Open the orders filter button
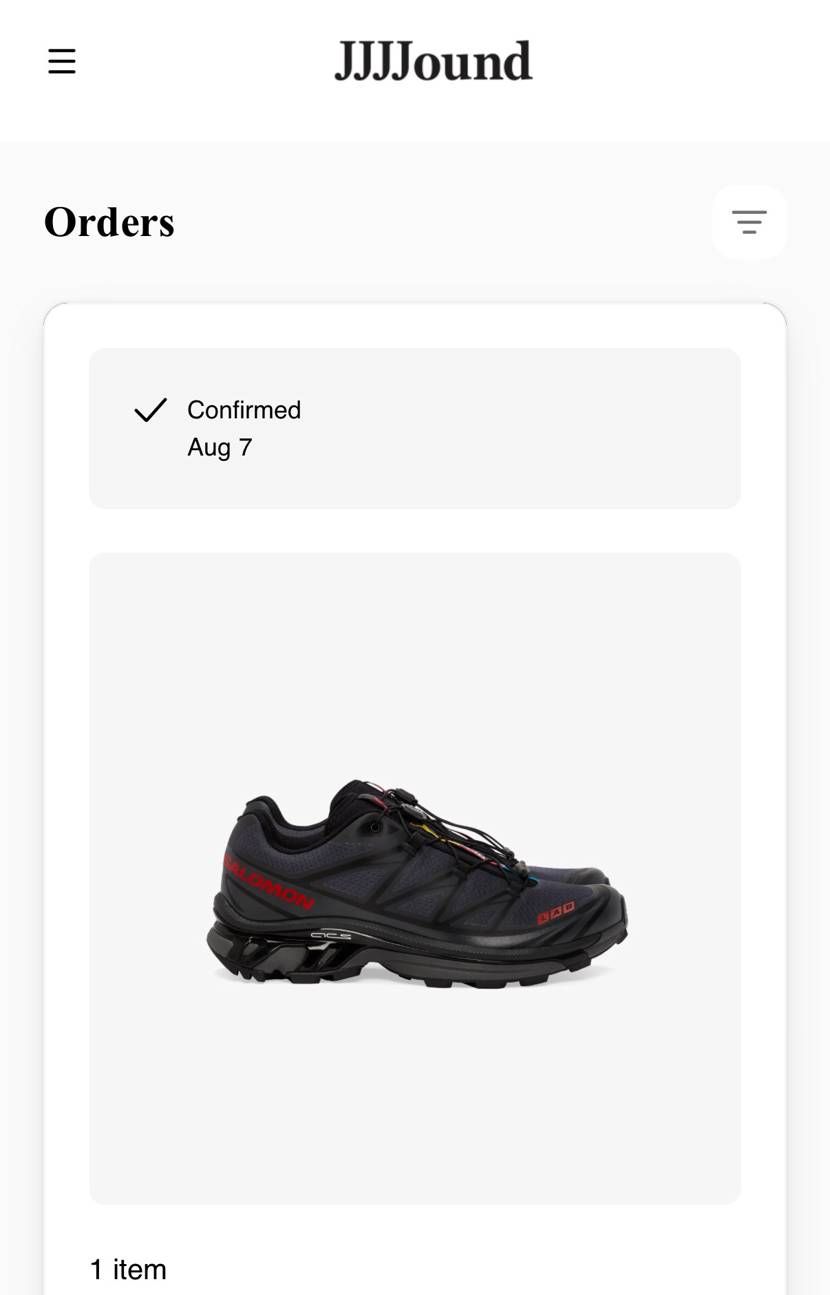Viewport: 830px width, 1295px height. point(749,222)
